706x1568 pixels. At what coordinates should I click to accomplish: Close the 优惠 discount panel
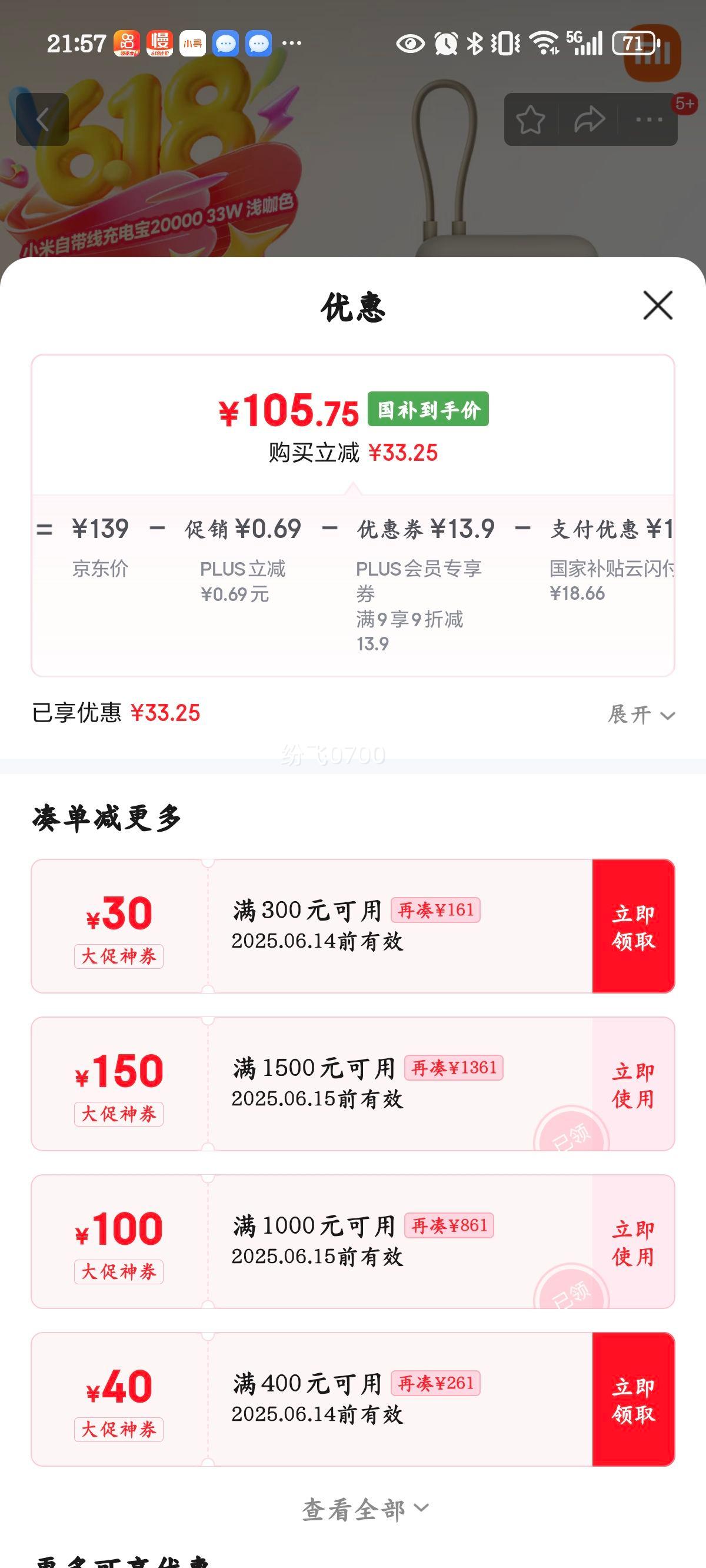pos(657,305)
